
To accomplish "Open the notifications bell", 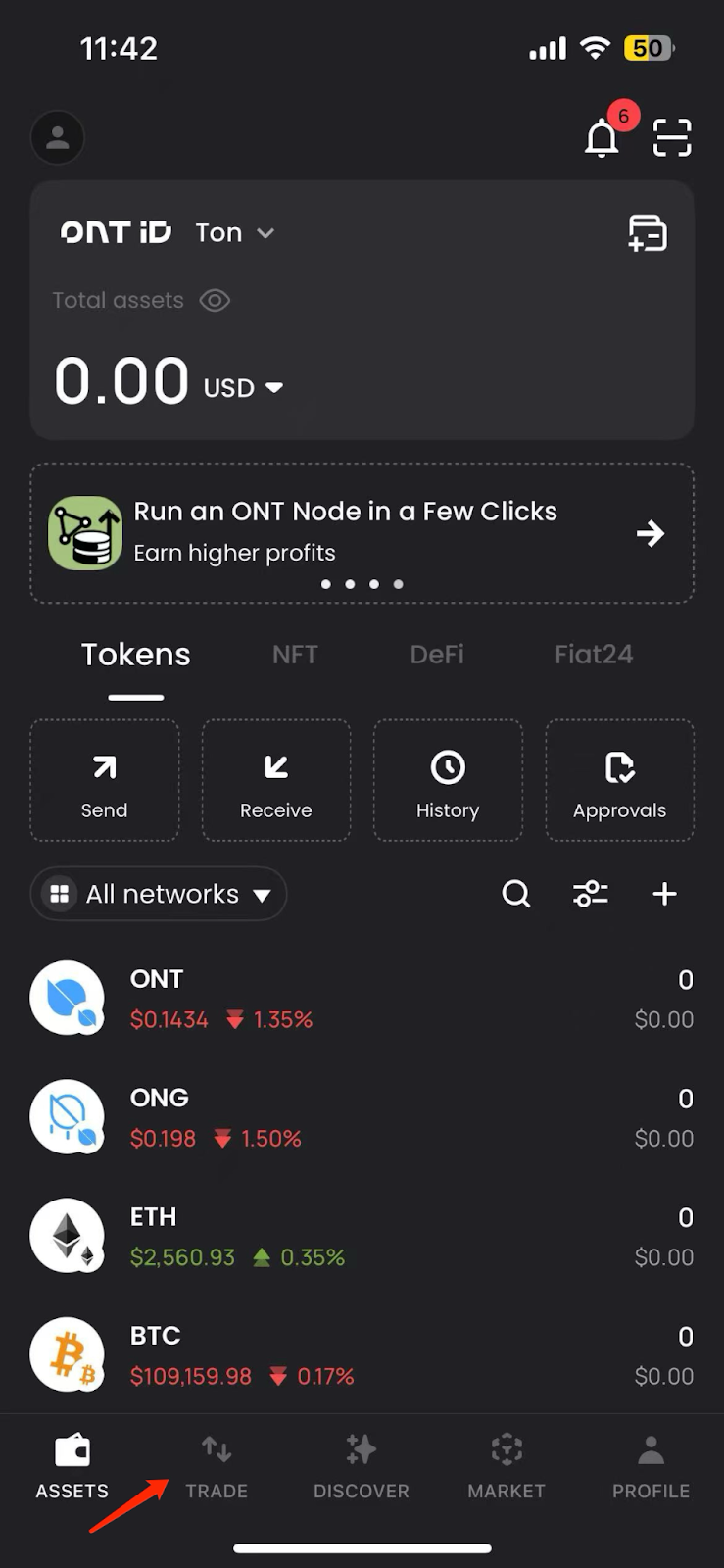I will coord(602,138).
